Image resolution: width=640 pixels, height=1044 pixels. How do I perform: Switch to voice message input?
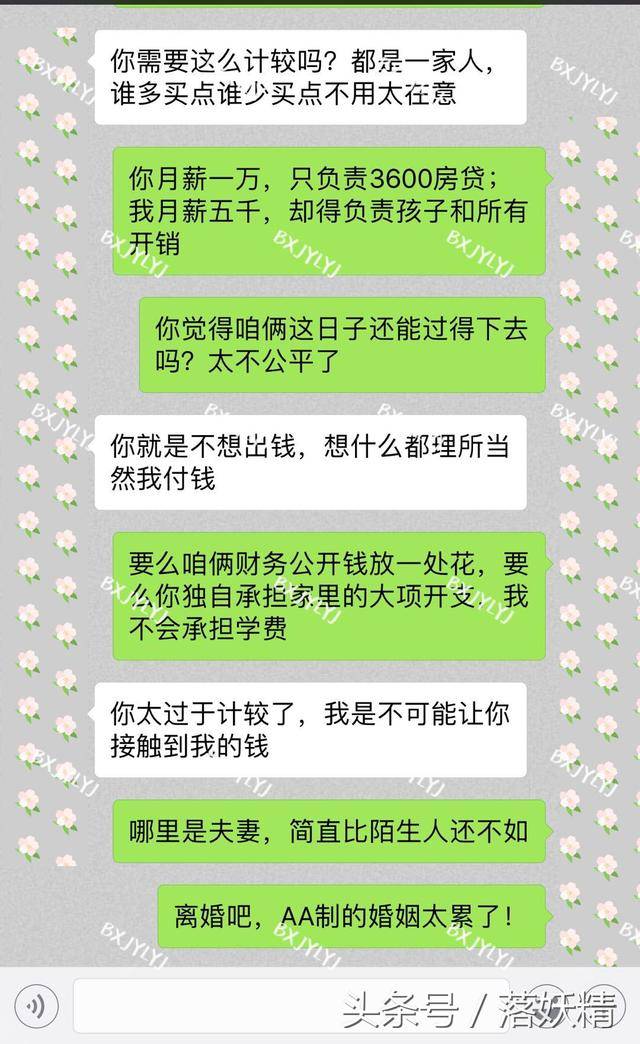(36, 1006)
